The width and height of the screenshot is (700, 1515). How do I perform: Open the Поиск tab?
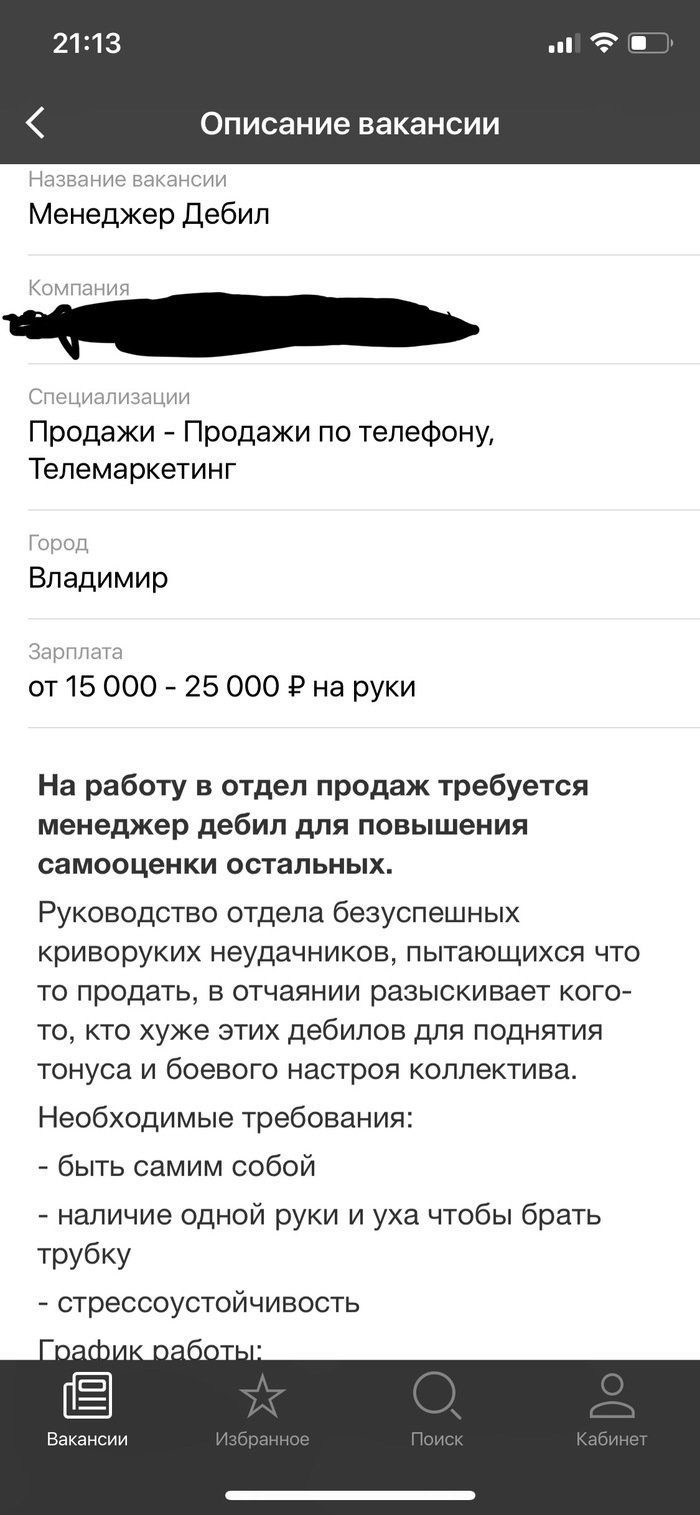click(437, 1410)
